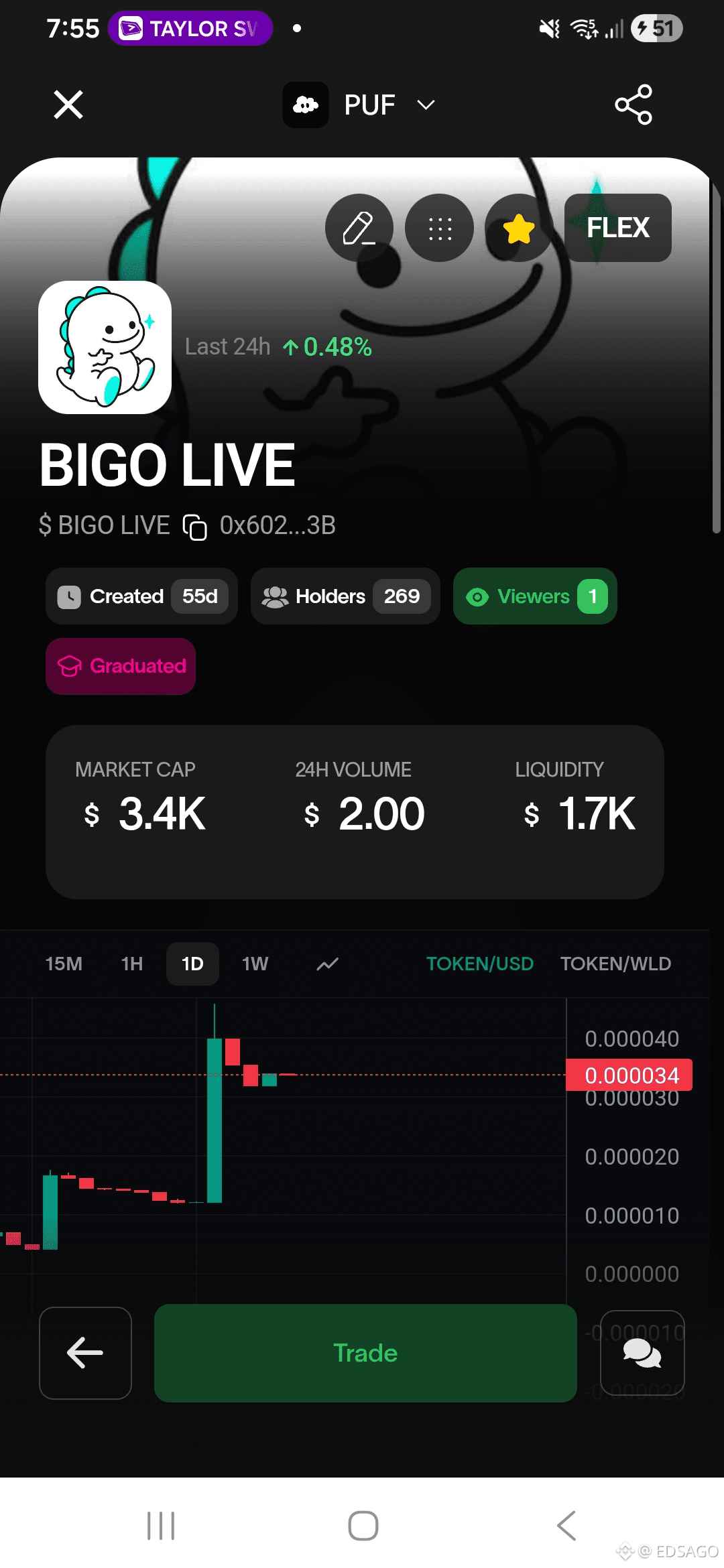724x1568 pixels.
Task: Switch chart to 1W timeframe
Action: pyautogui.click(x=255, y=964)
